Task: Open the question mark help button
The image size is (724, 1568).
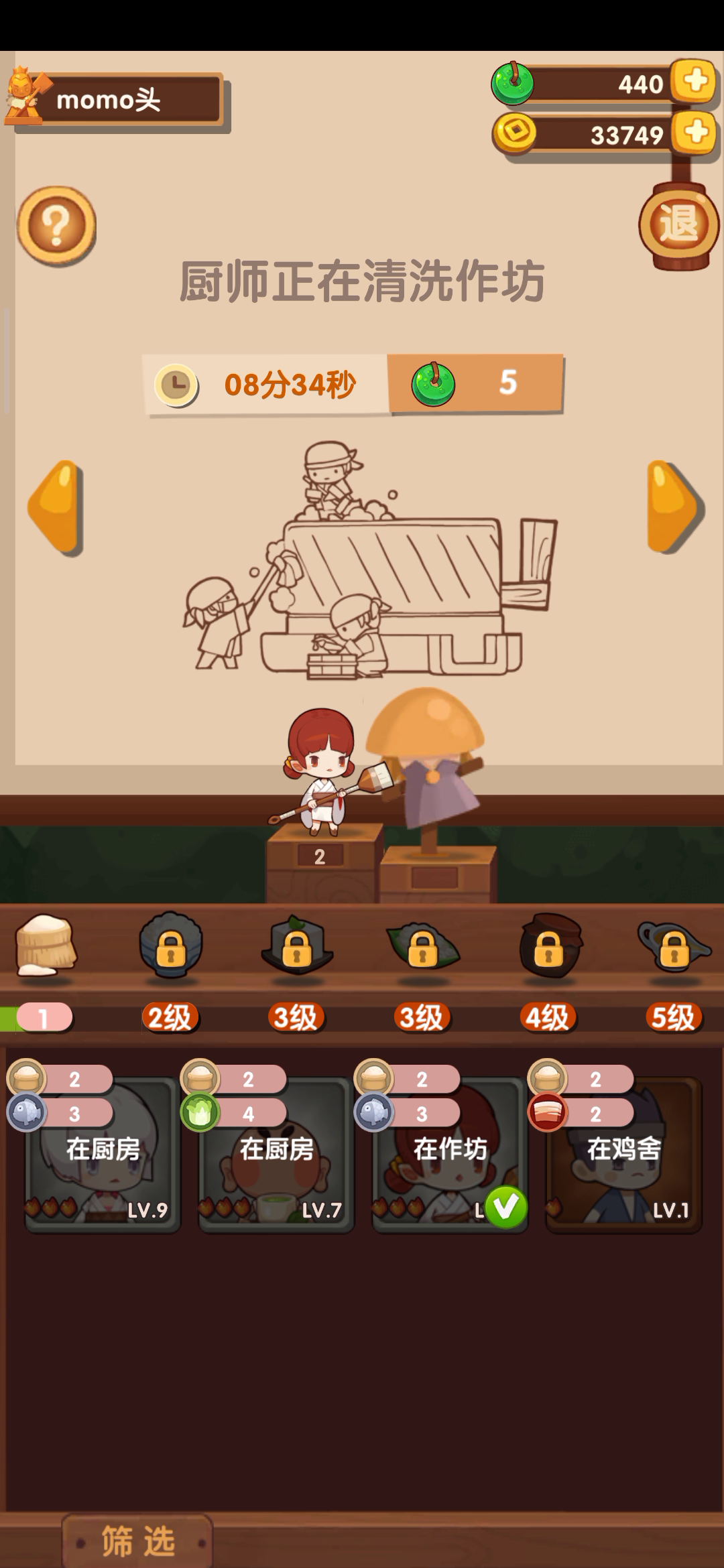Action: click(56, 226)
